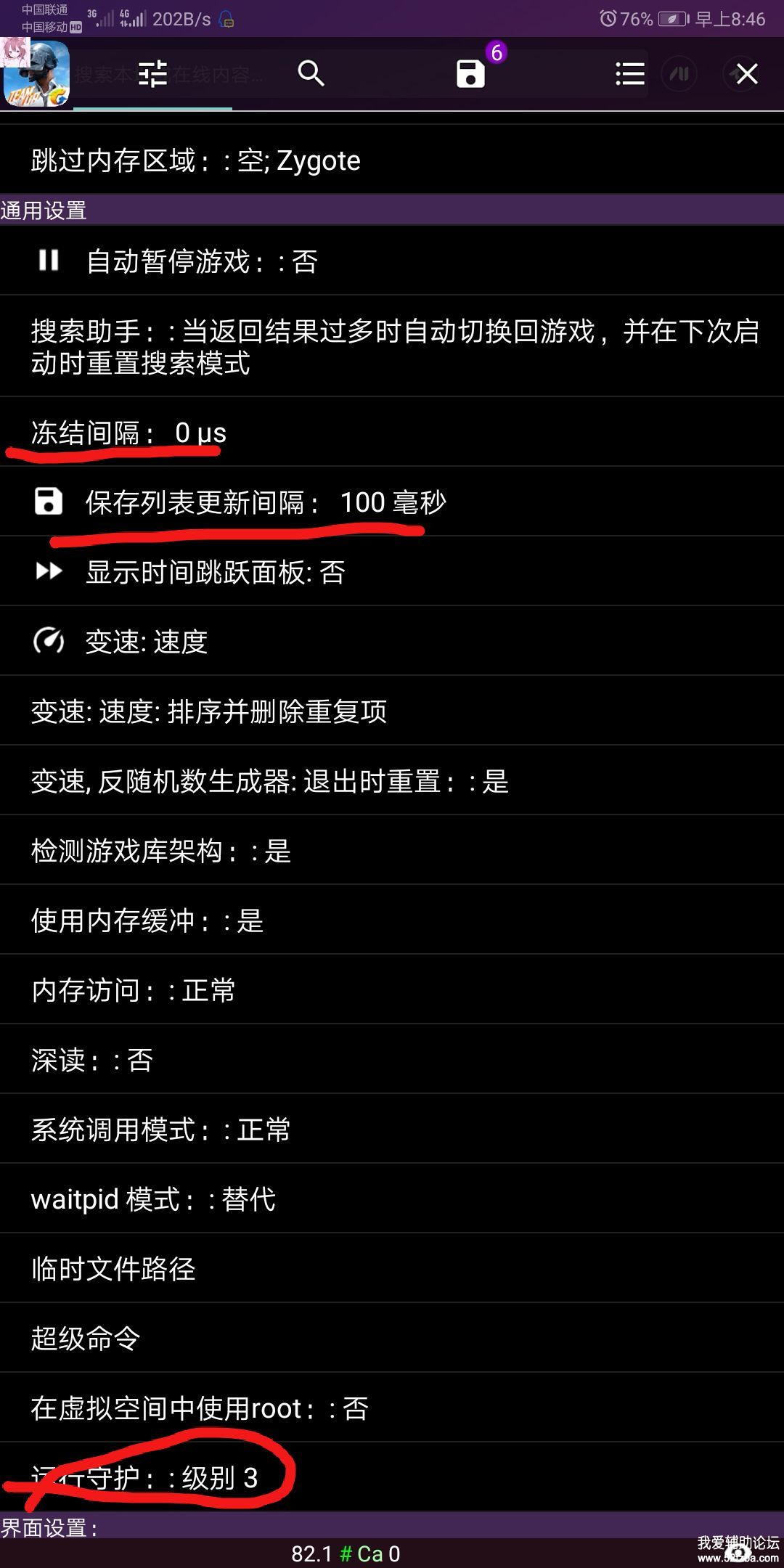
Task: Change 使用内存缓冲 setting
Action: pyautogui.click(x=392, y=920)
